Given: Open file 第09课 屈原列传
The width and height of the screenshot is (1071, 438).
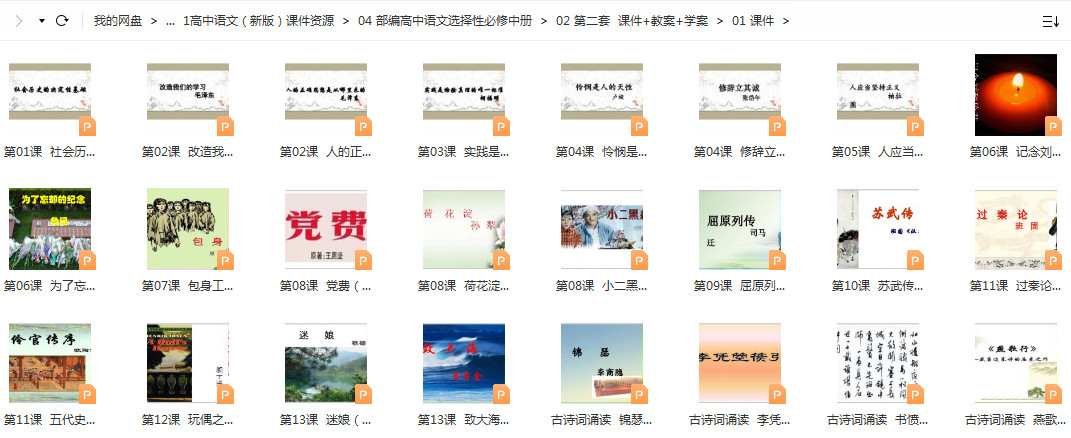Looking at the screenshot, I should 740,230.
